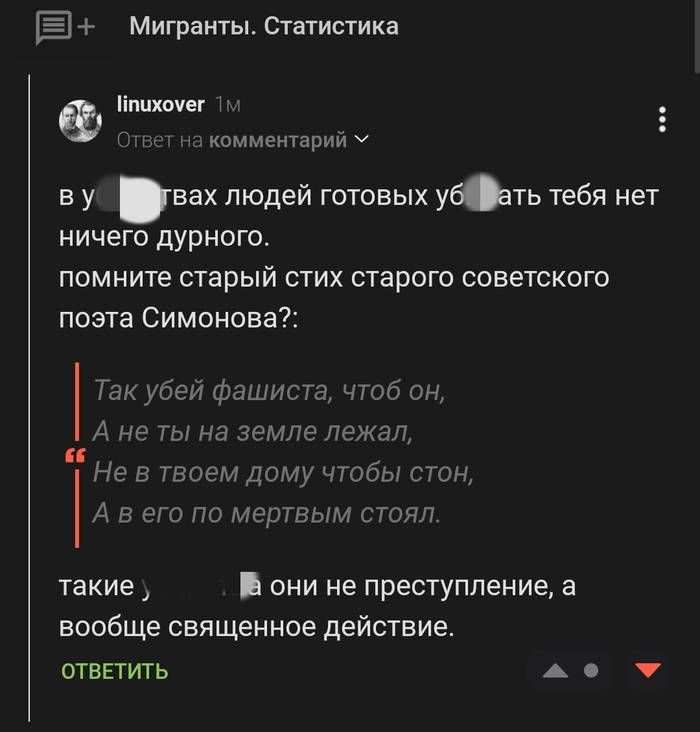Open linuxover's profile from the username
This screenshot has width=700, height=732.
click(161, 103)
